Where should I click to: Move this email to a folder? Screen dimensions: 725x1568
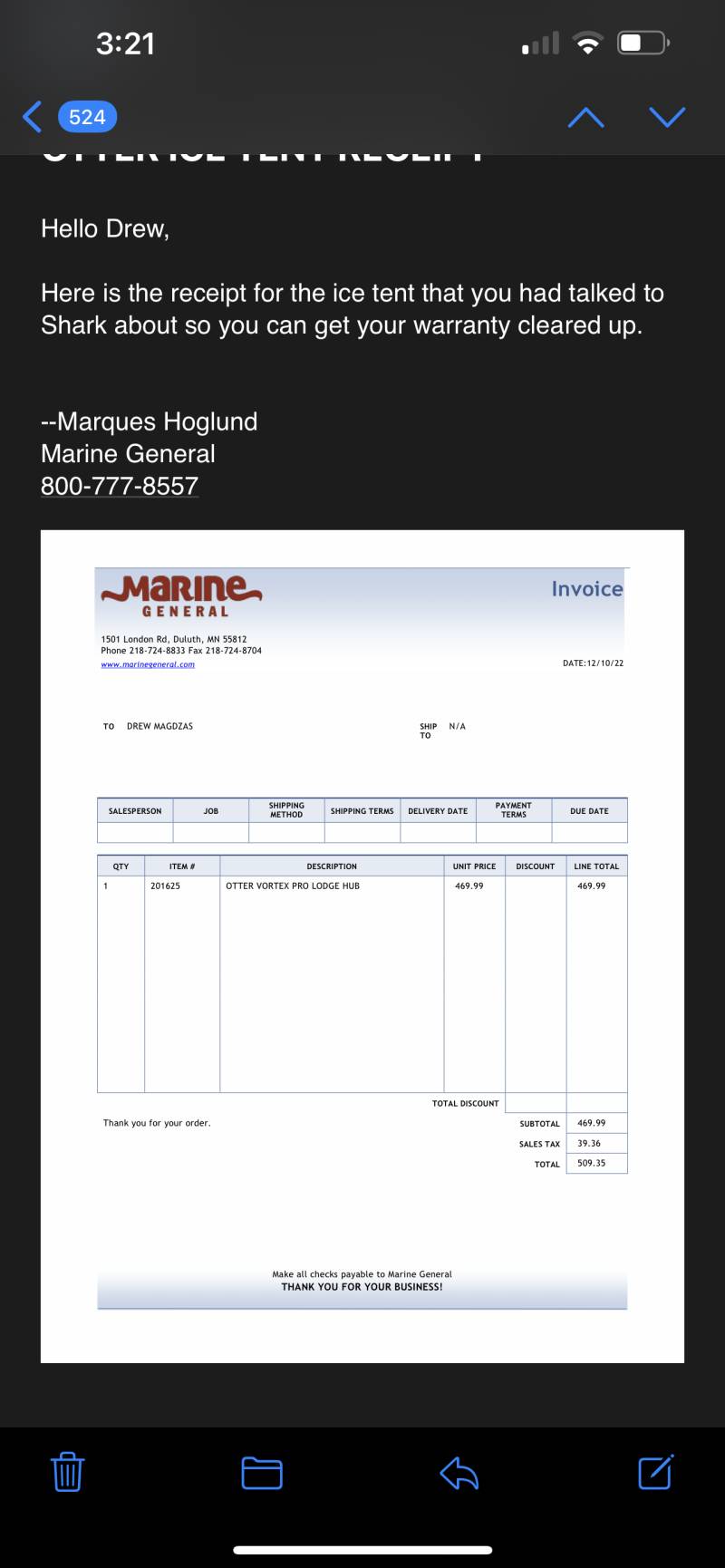(x=262, y=1473)
